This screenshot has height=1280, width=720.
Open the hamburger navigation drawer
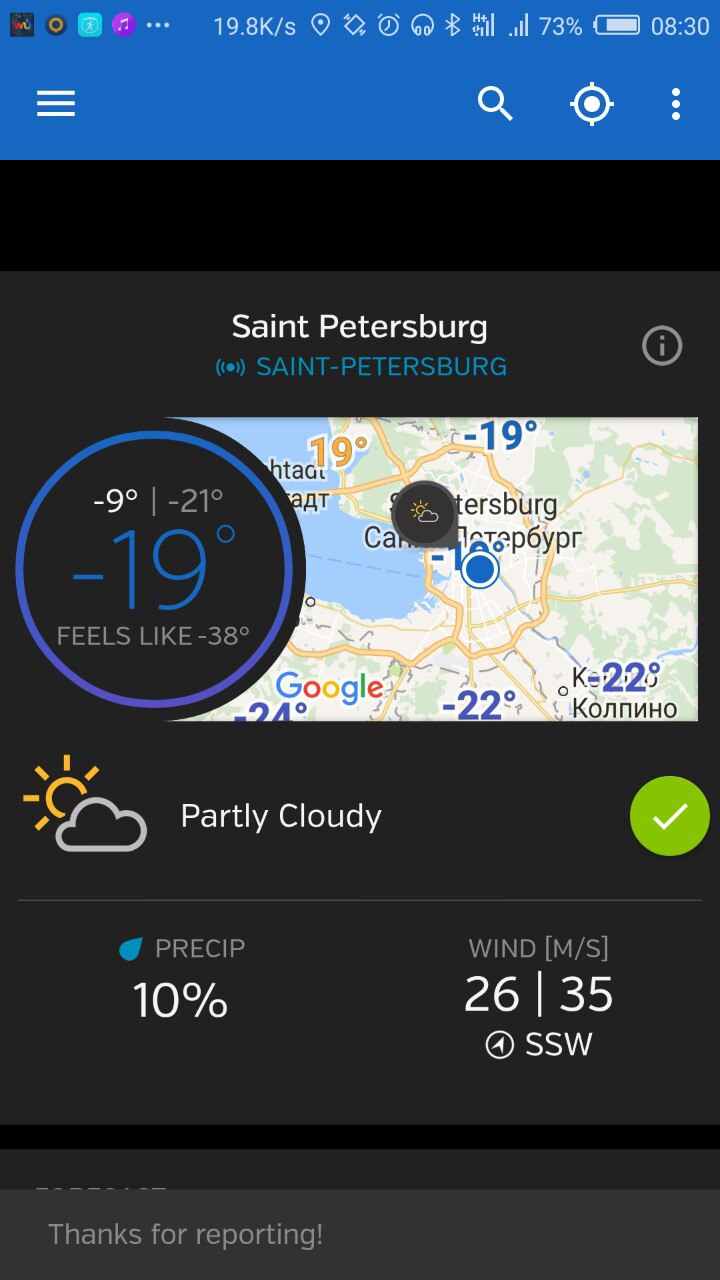click(x=56, y=104)
